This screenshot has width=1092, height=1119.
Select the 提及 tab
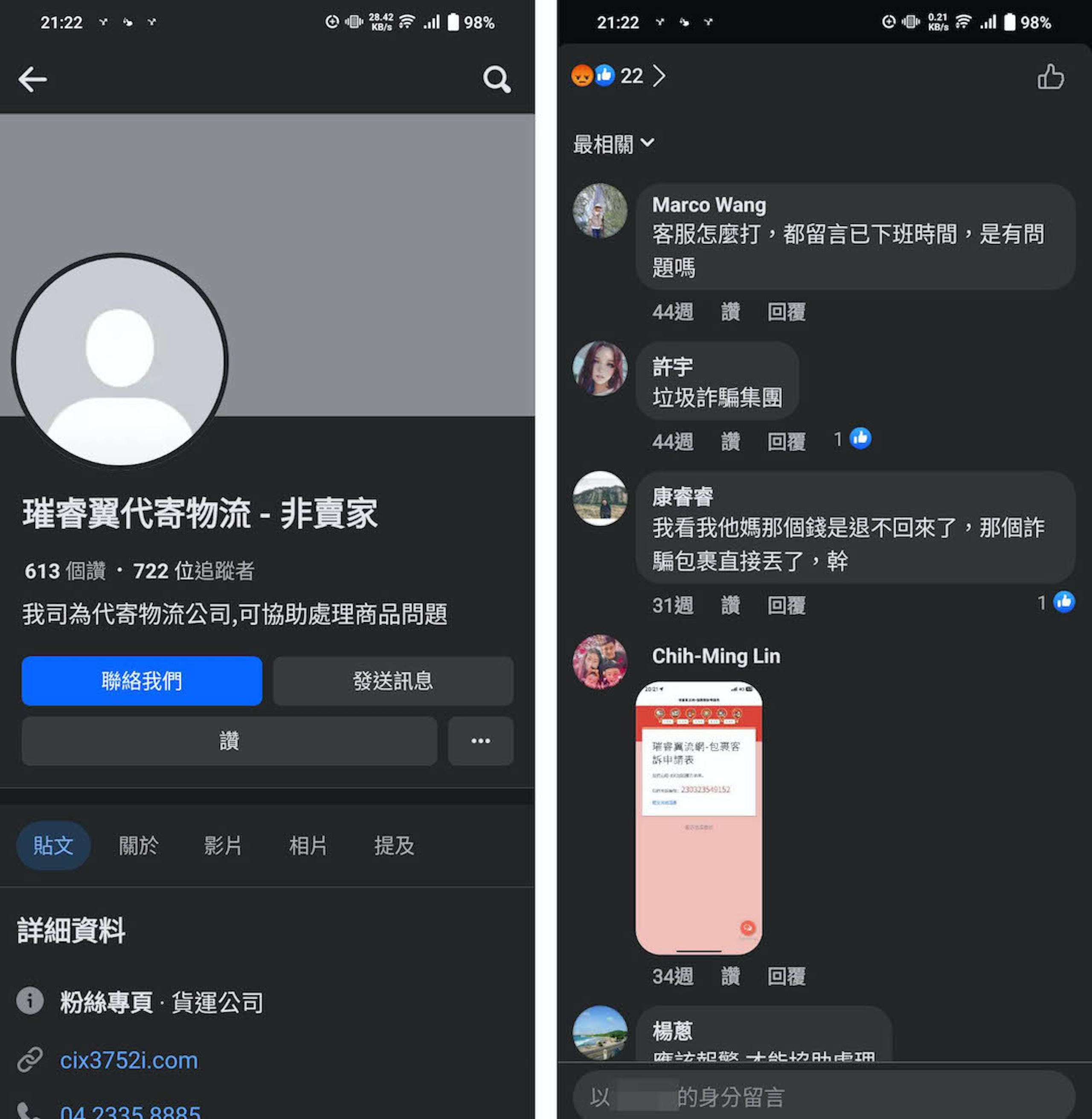(394, 846)
